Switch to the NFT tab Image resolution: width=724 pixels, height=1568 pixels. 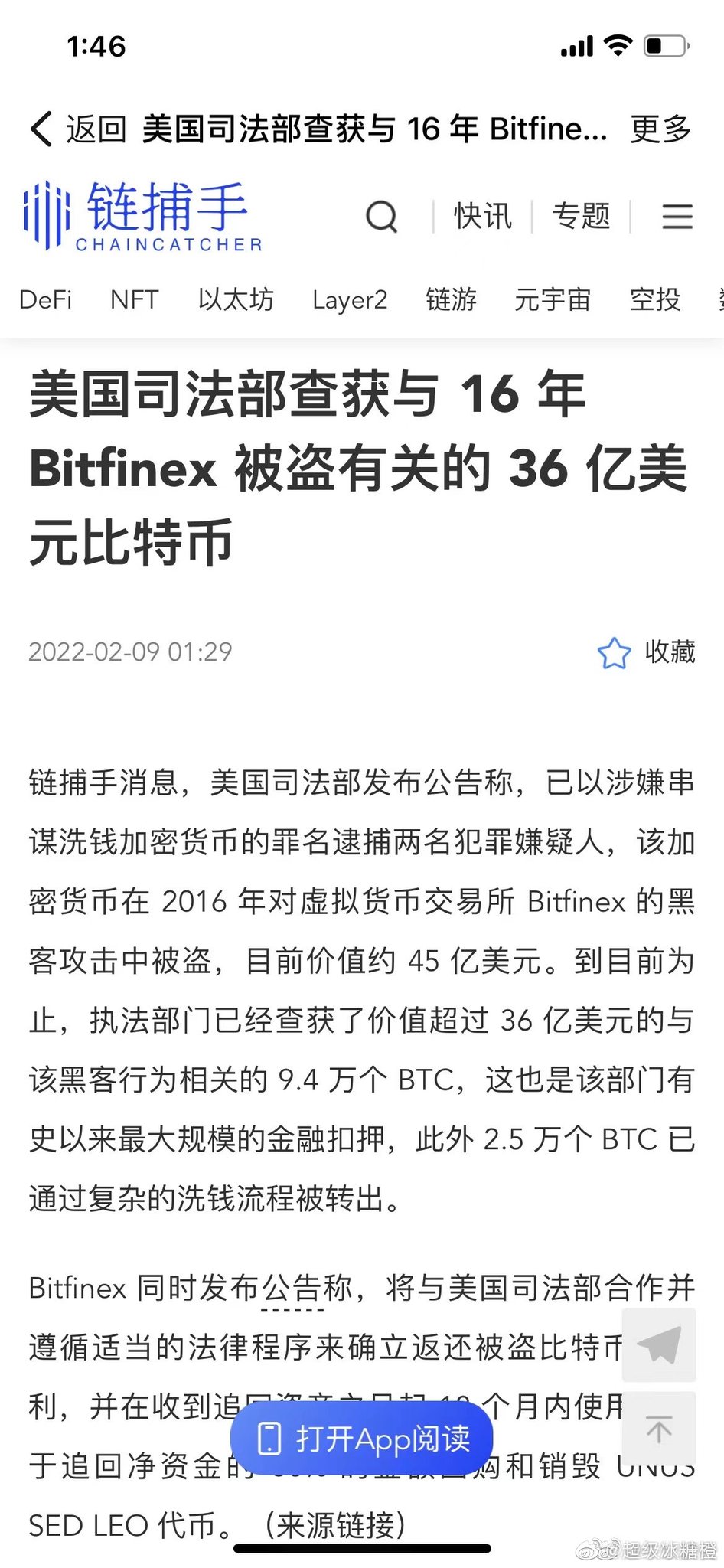coord(134,299)
